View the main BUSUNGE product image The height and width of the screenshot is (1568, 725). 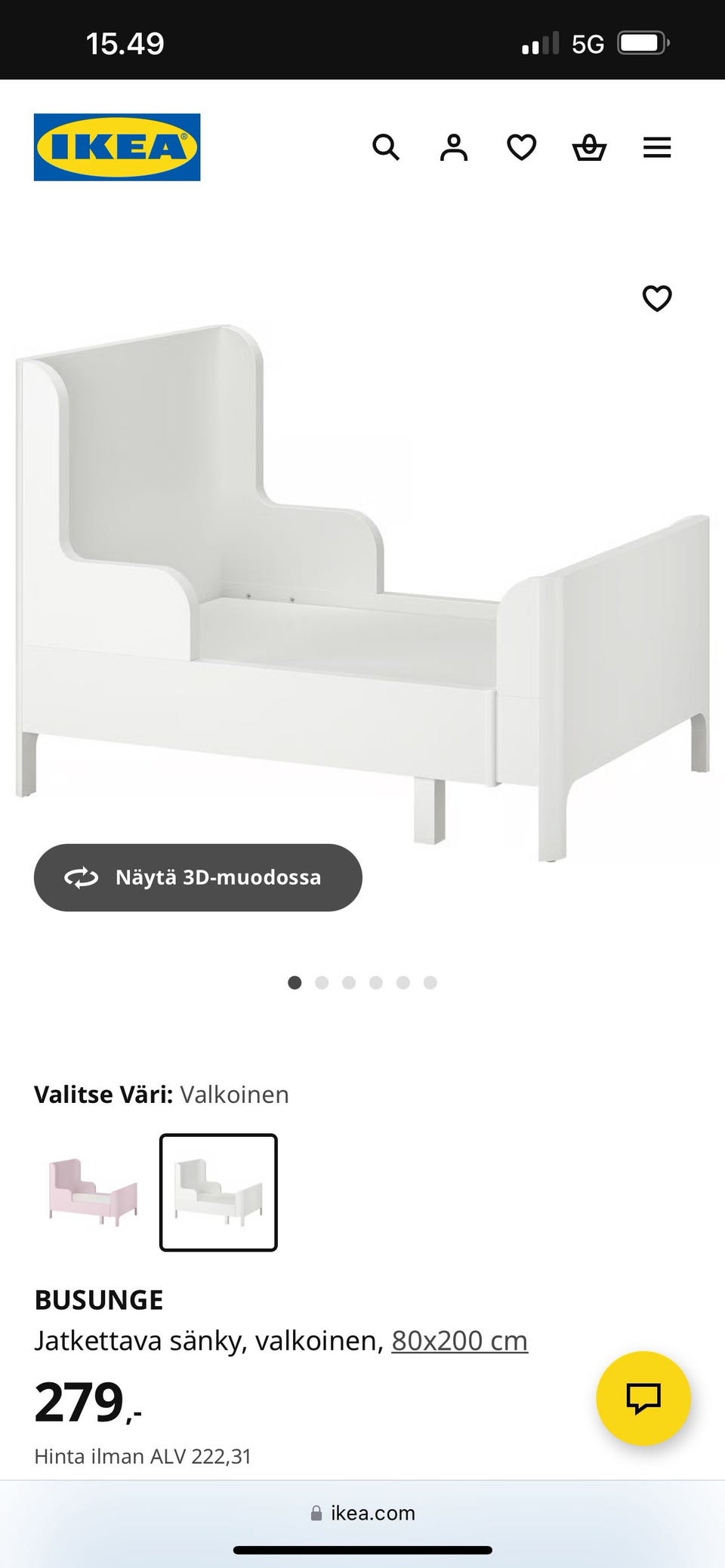(362, 589)
